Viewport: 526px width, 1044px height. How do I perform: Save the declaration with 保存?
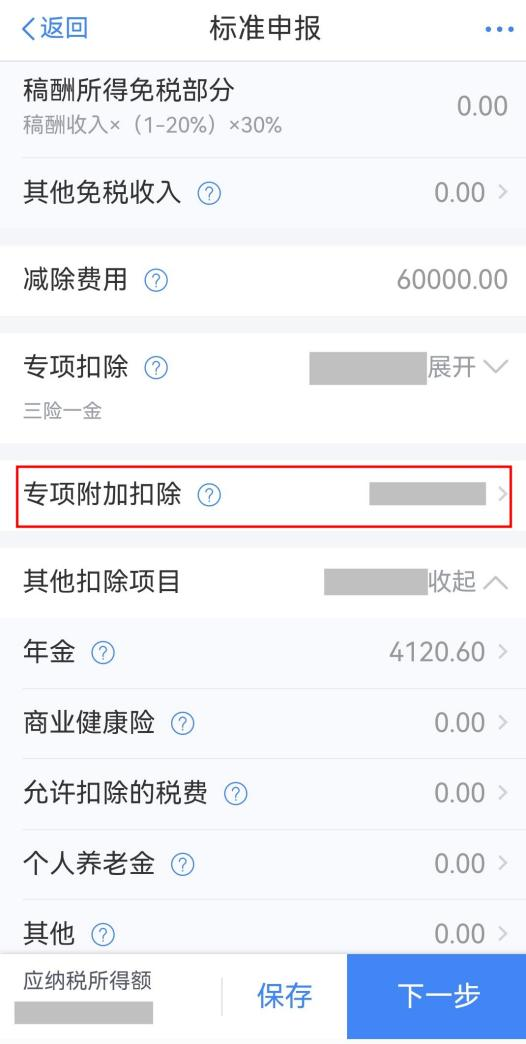pyautogui.click(x=284, y=996)
